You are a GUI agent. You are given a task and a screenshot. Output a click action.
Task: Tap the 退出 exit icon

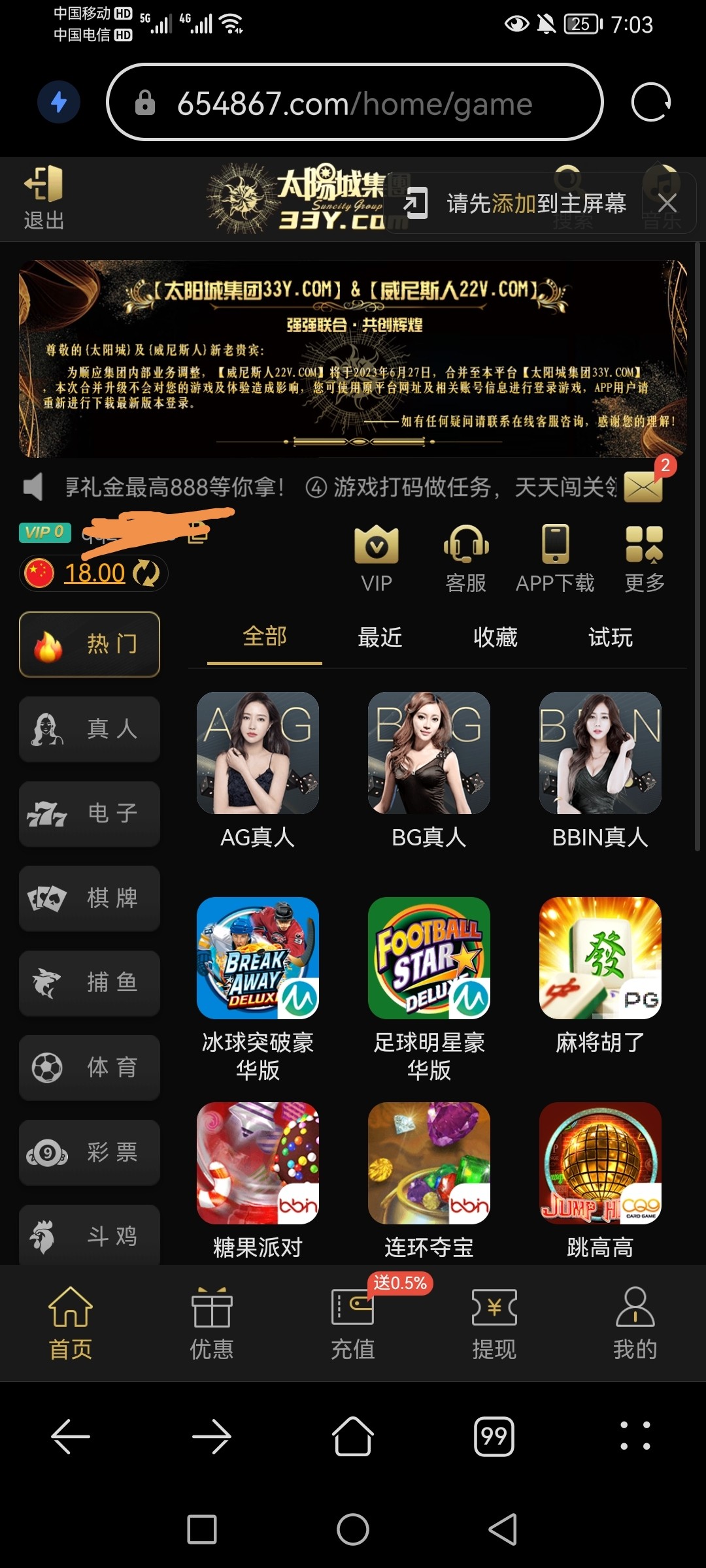click(44, 197)
